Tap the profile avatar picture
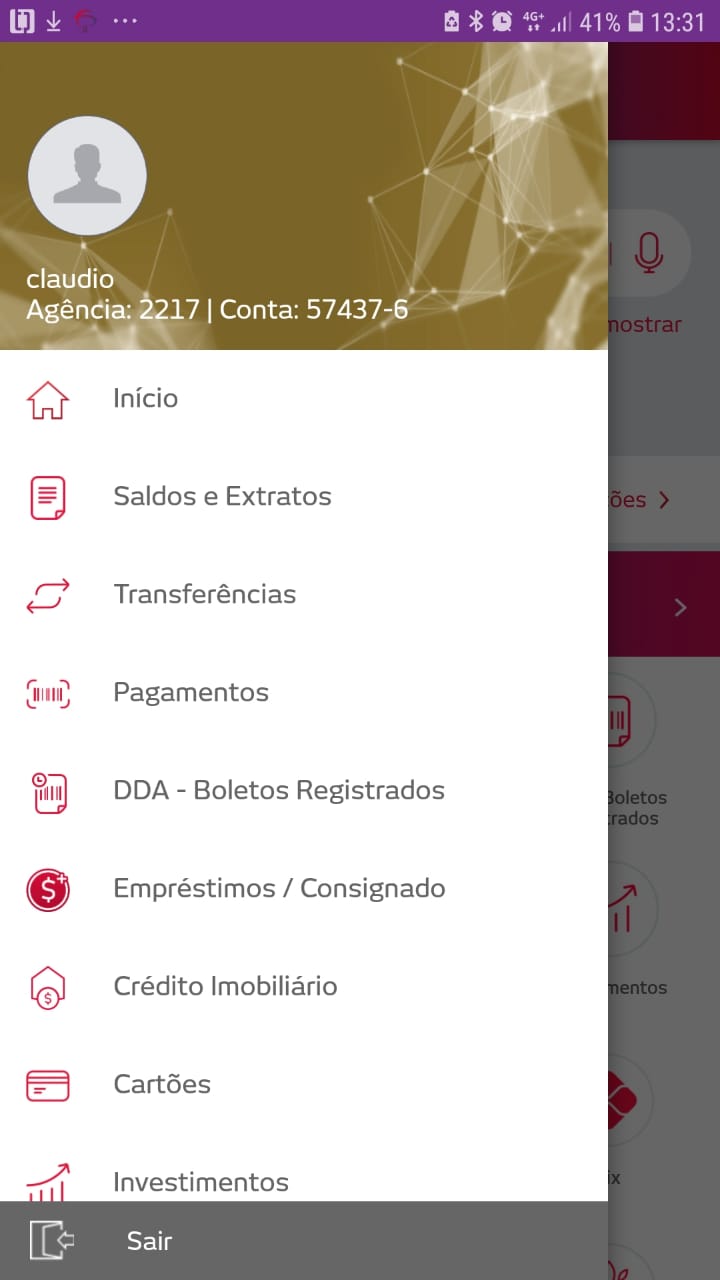This screenshot has height=1280, width=720. (x=87, y=176)
